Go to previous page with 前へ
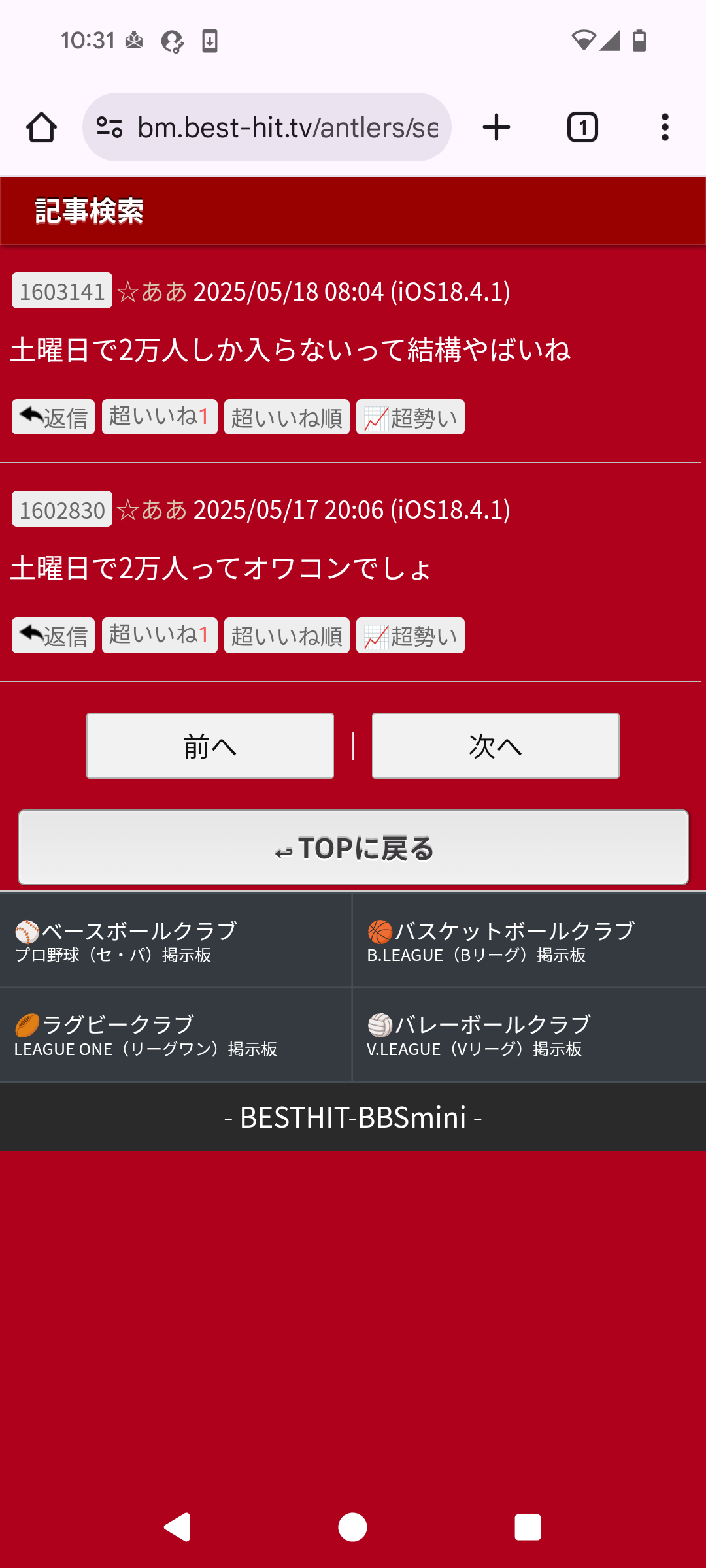The width and height of the screenshot is (706, 1568). point(210,745)
